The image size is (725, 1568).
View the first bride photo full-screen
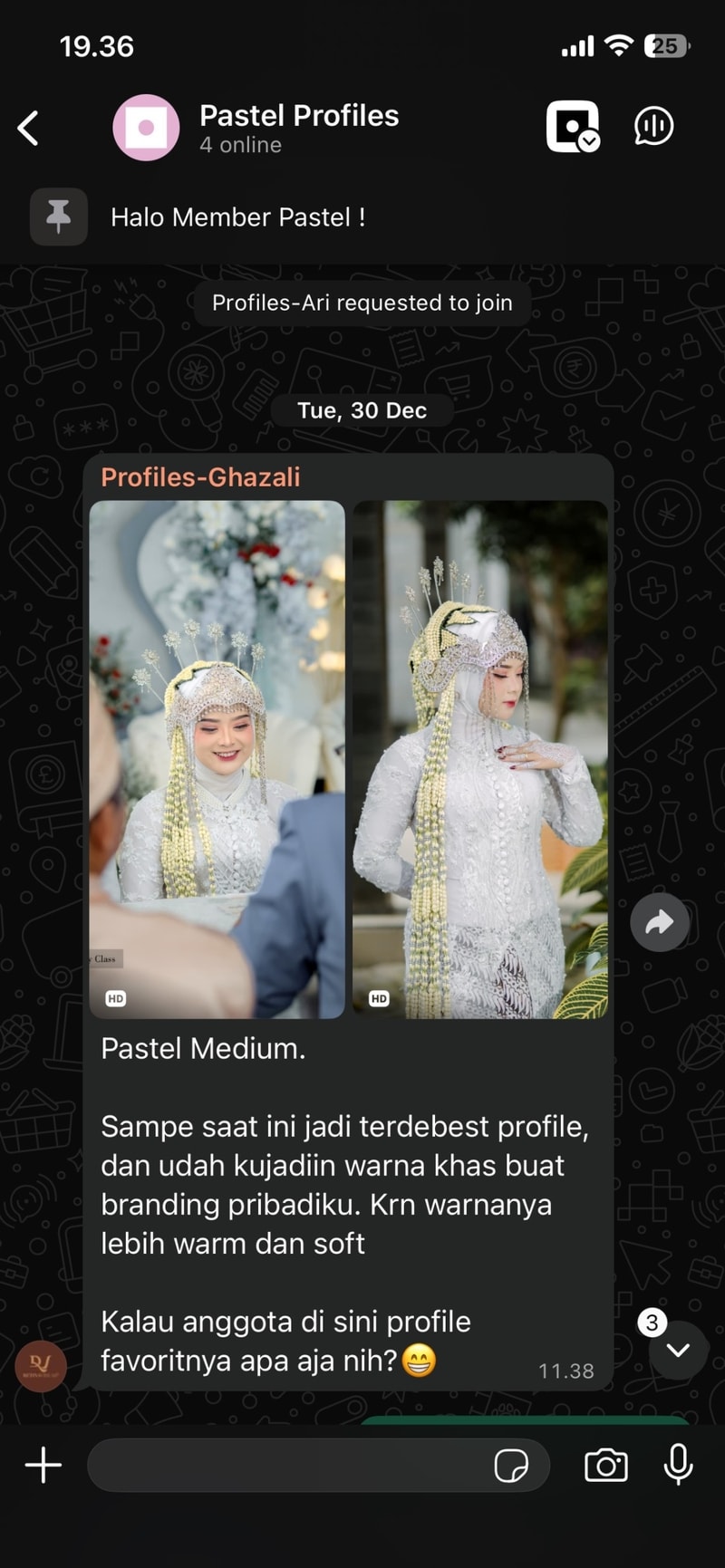point(217,759)
